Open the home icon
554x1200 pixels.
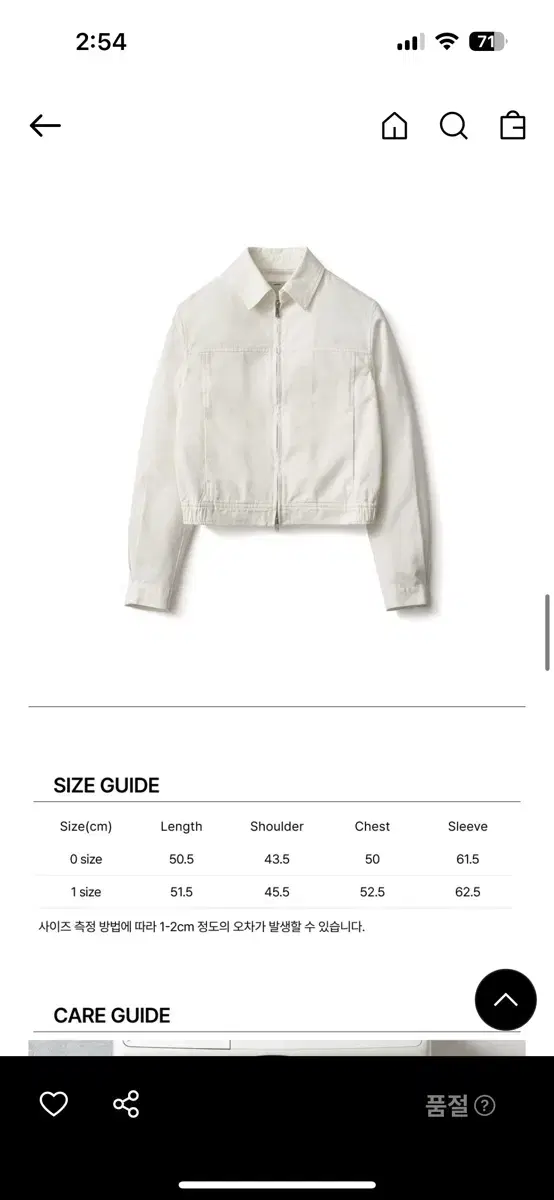pyautogui.click(x=395, y=126)
